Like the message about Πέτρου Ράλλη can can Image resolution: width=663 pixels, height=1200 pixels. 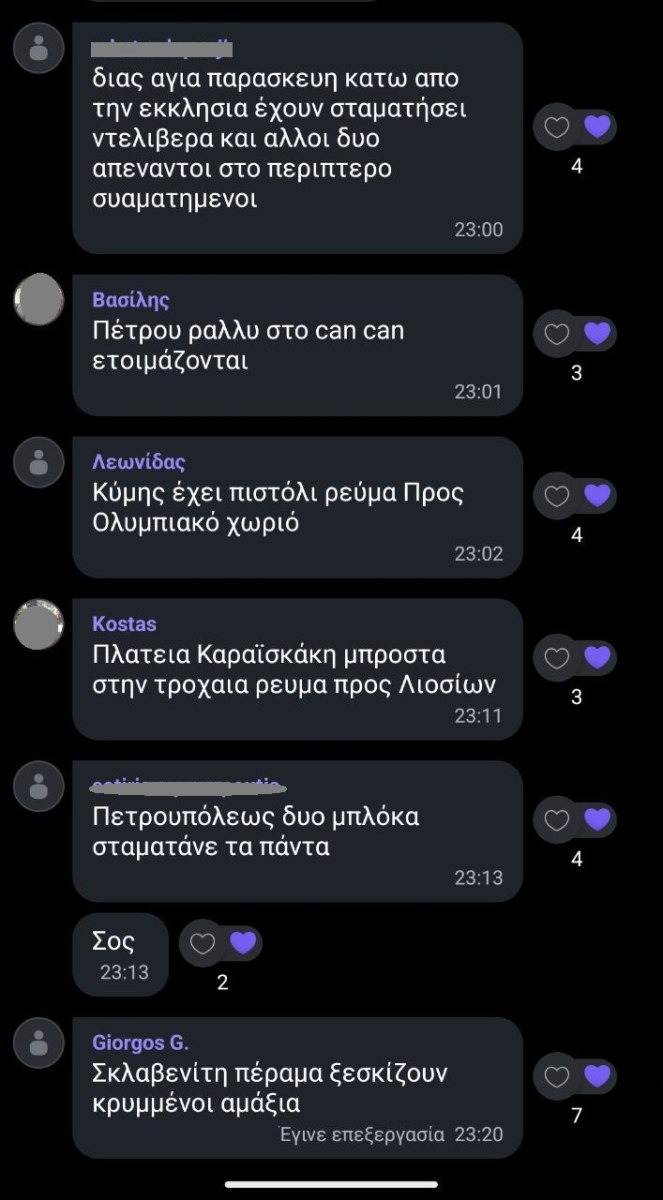556,334
